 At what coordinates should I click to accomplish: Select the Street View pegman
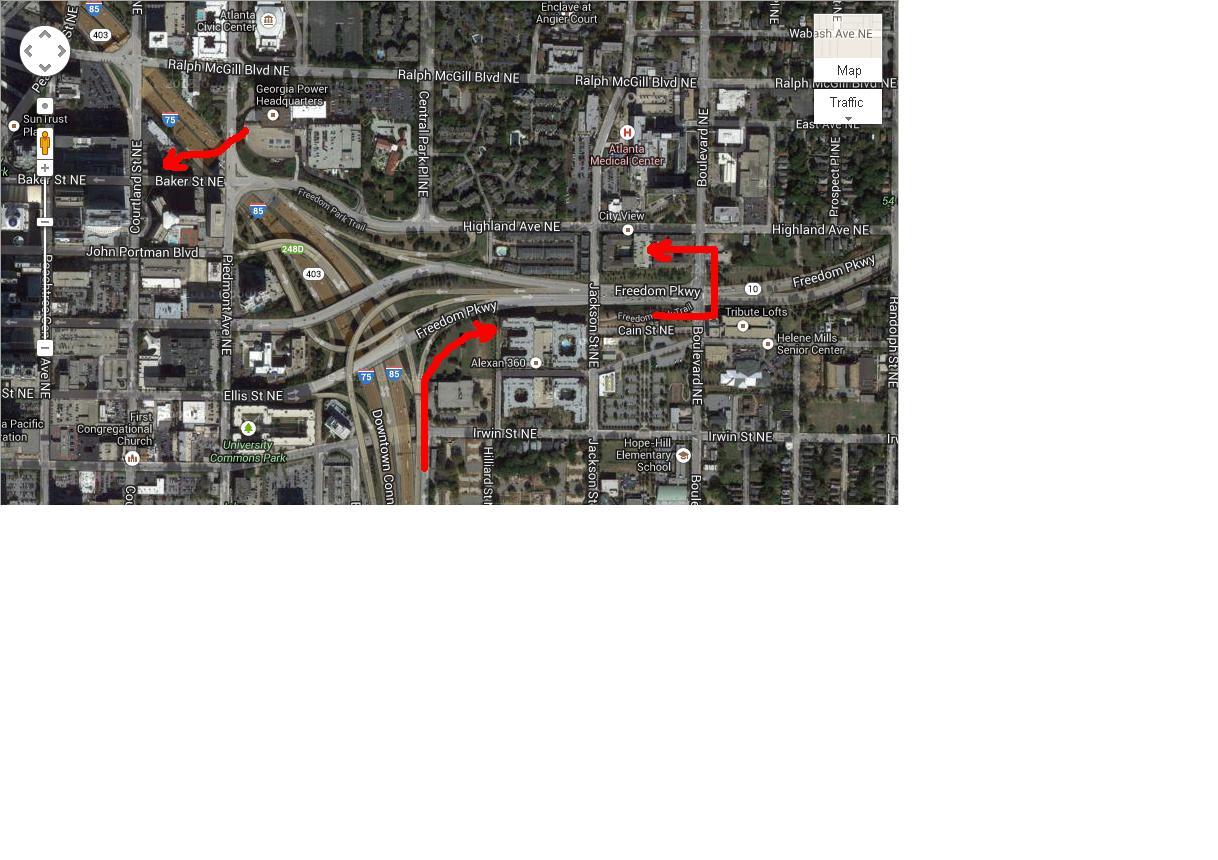45,141
